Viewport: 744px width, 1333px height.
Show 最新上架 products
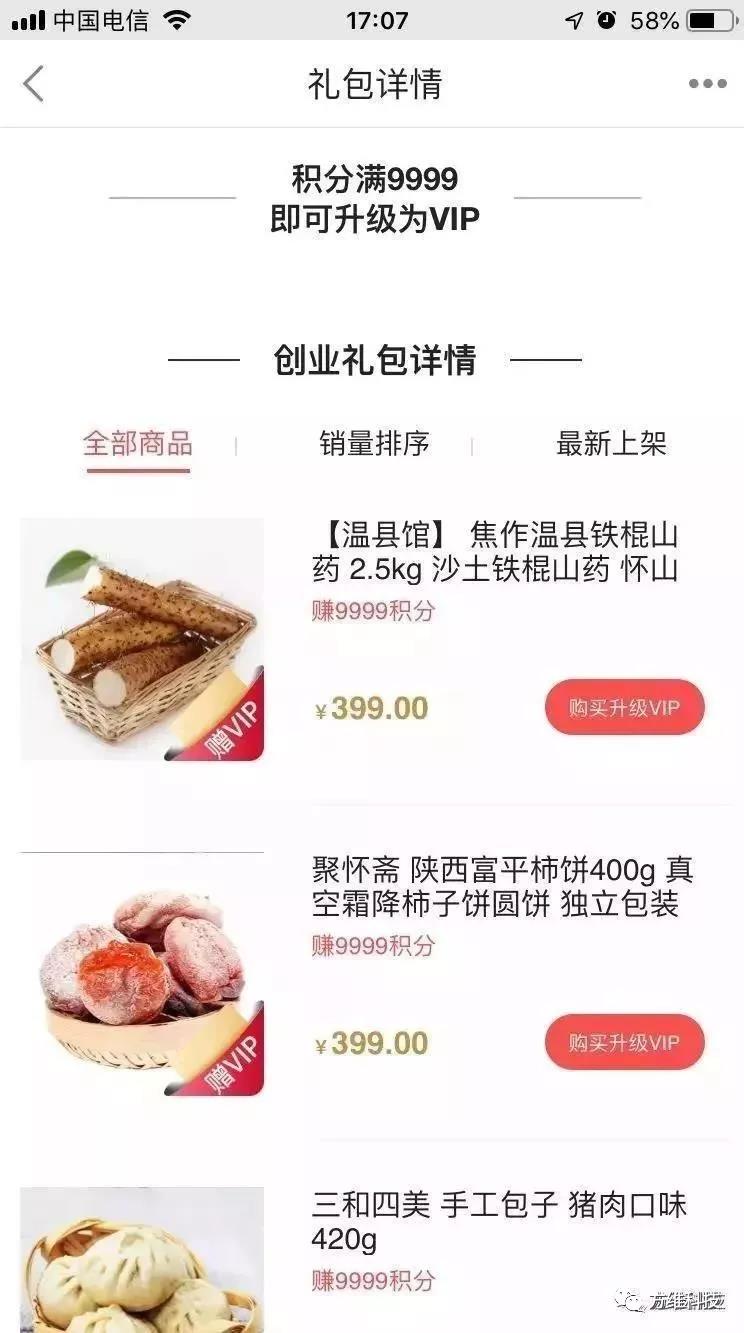point(611,444)
